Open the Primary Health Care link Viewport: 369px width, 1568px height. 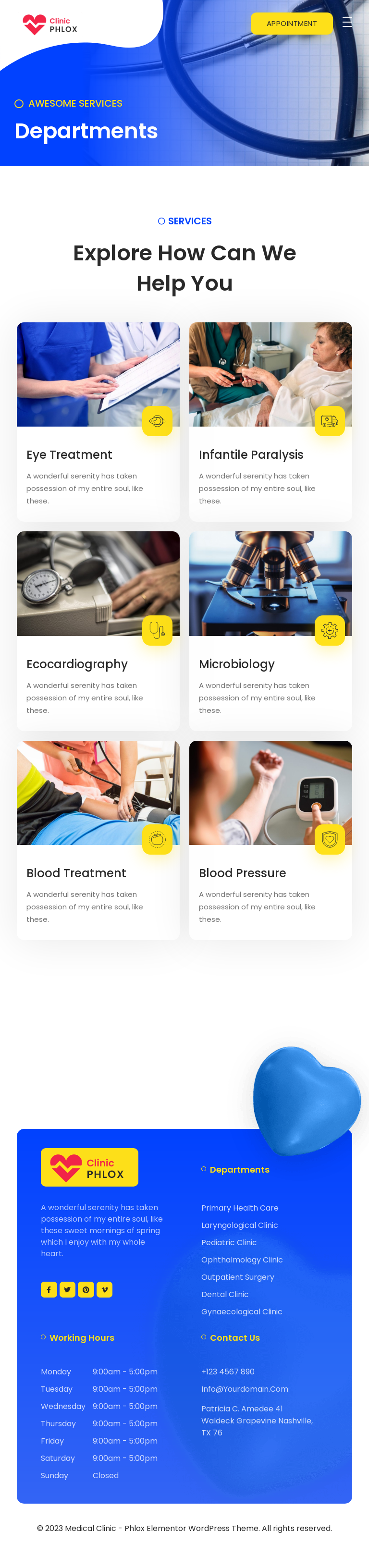(240, 1208)
